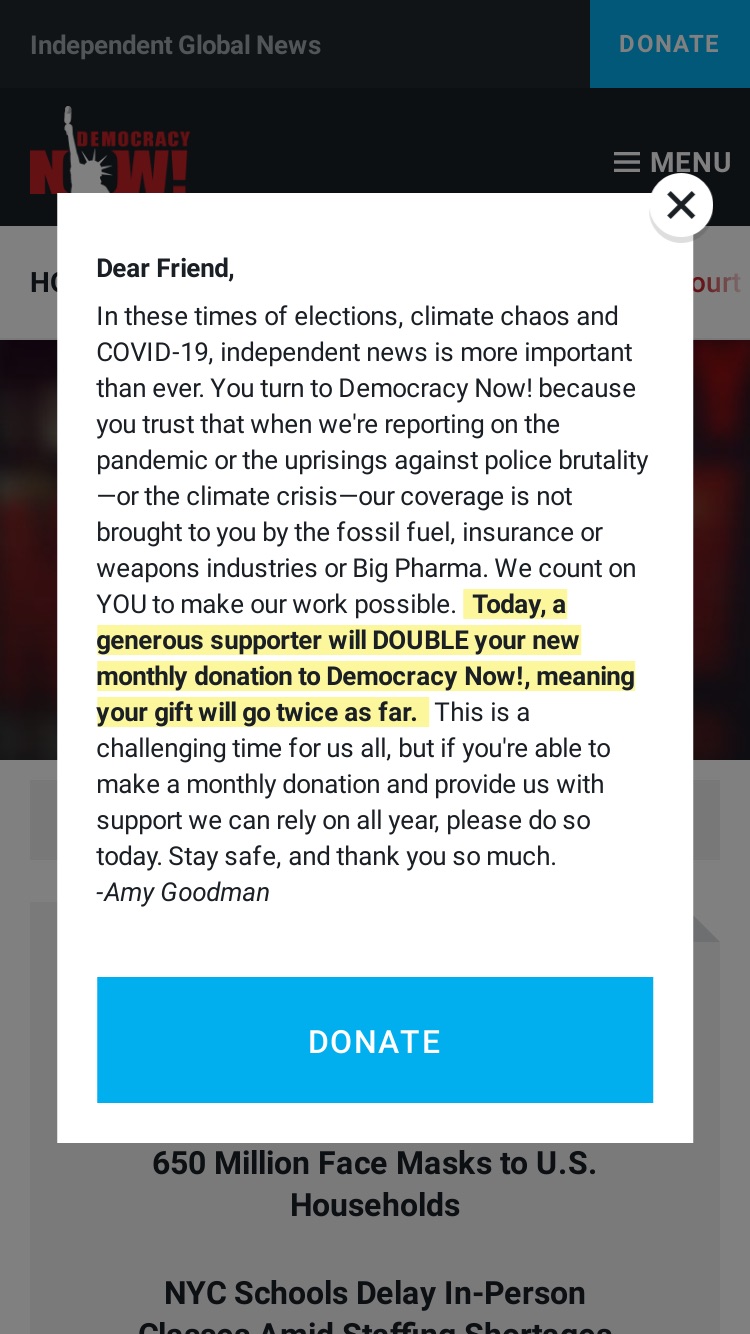
Task: Open the 650 Million Face Masks headline
Action: (x=375, y=1184)
